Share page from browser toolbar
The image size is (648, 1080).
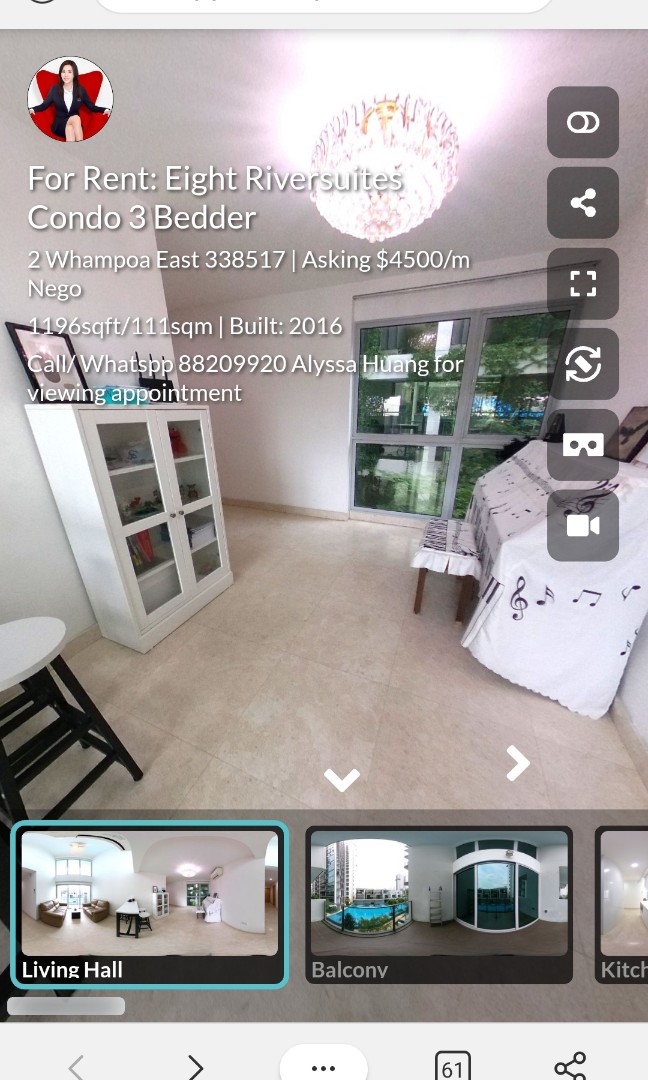coord(571,1066)
